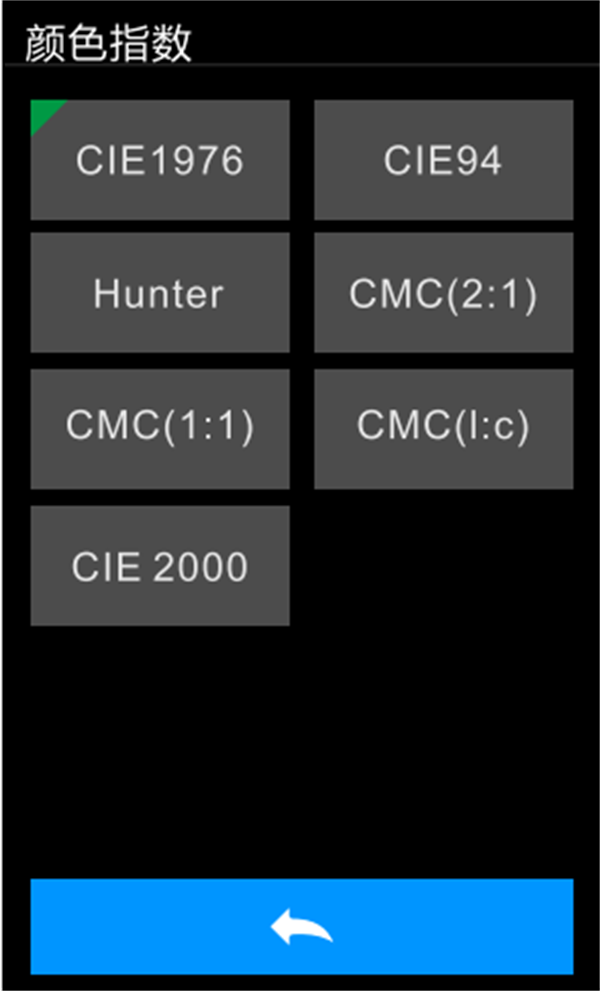600x991 pixels.
Task: Pick CMC(2:1) as color index
Action: click(444, 293)
